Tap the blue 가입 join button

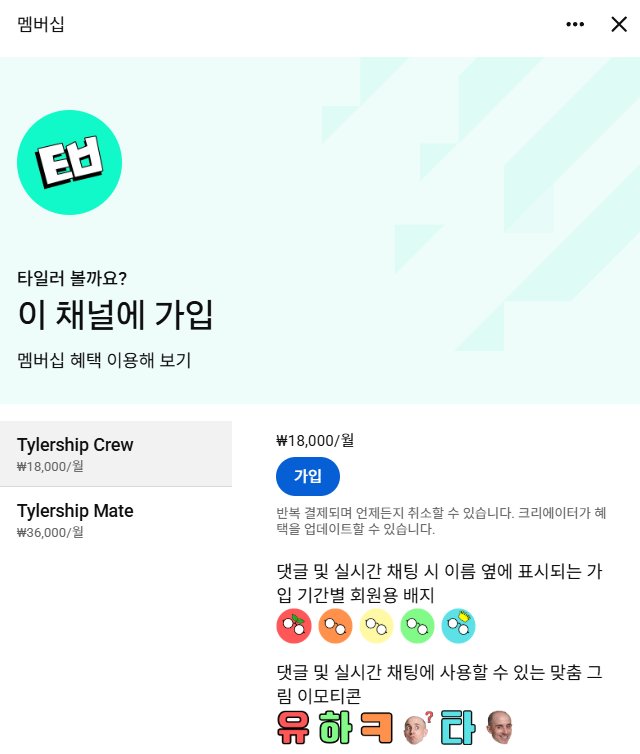tap(308, 476)
